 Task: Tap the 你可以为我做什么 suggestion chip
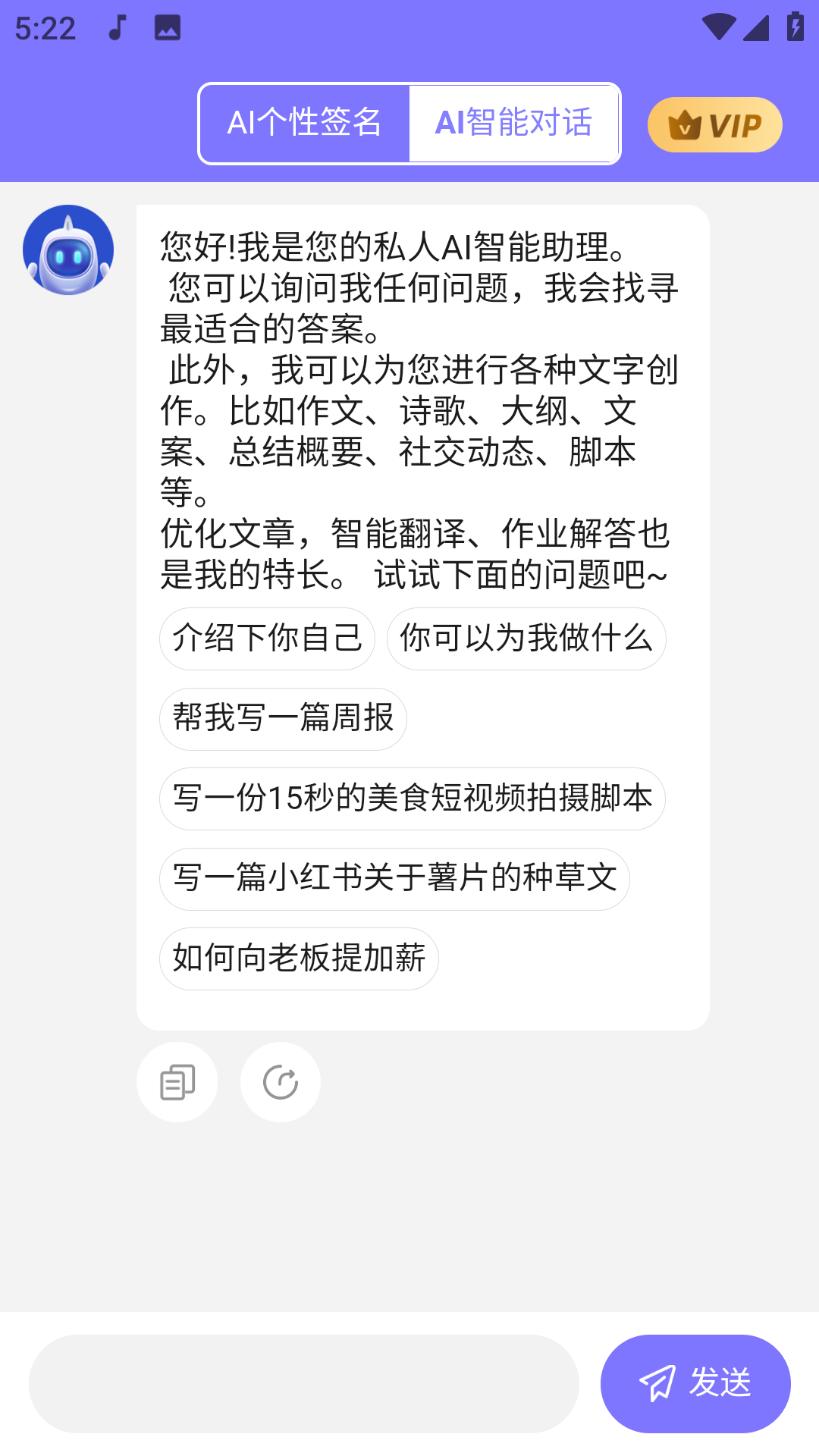pos(526,639)
